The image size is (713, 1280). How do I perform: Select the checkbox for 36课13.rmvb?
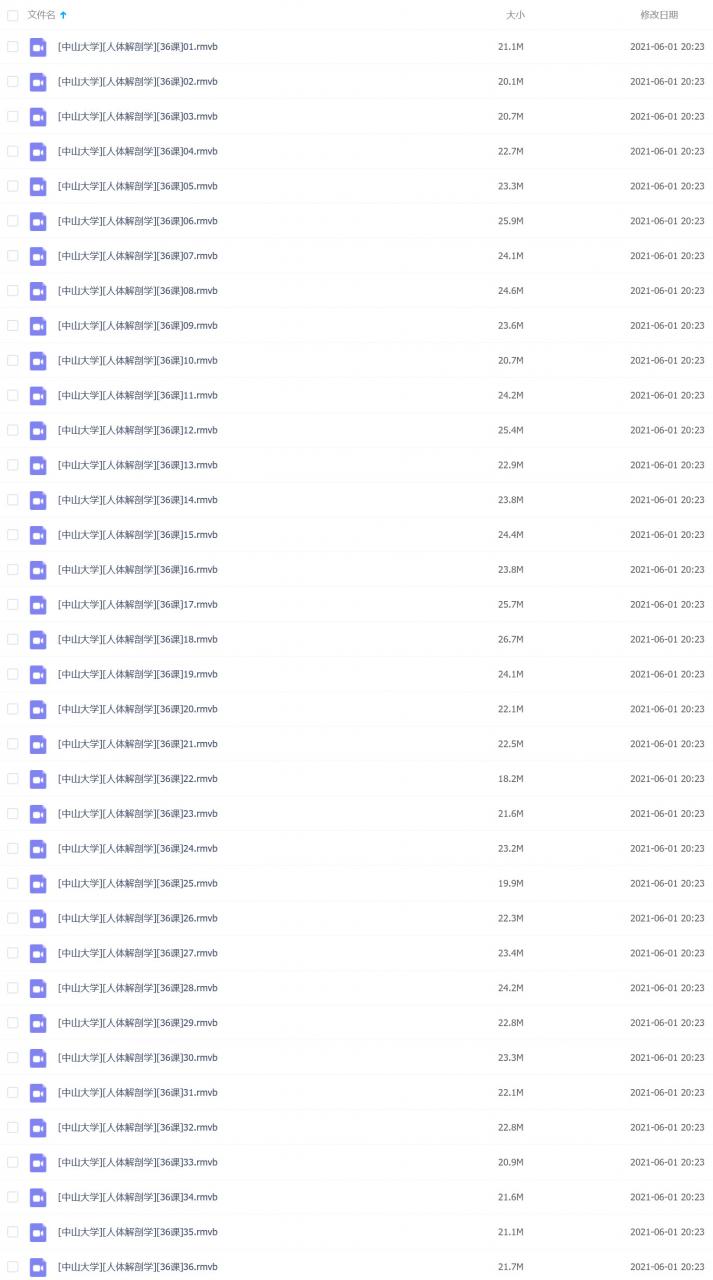(13, 465)
